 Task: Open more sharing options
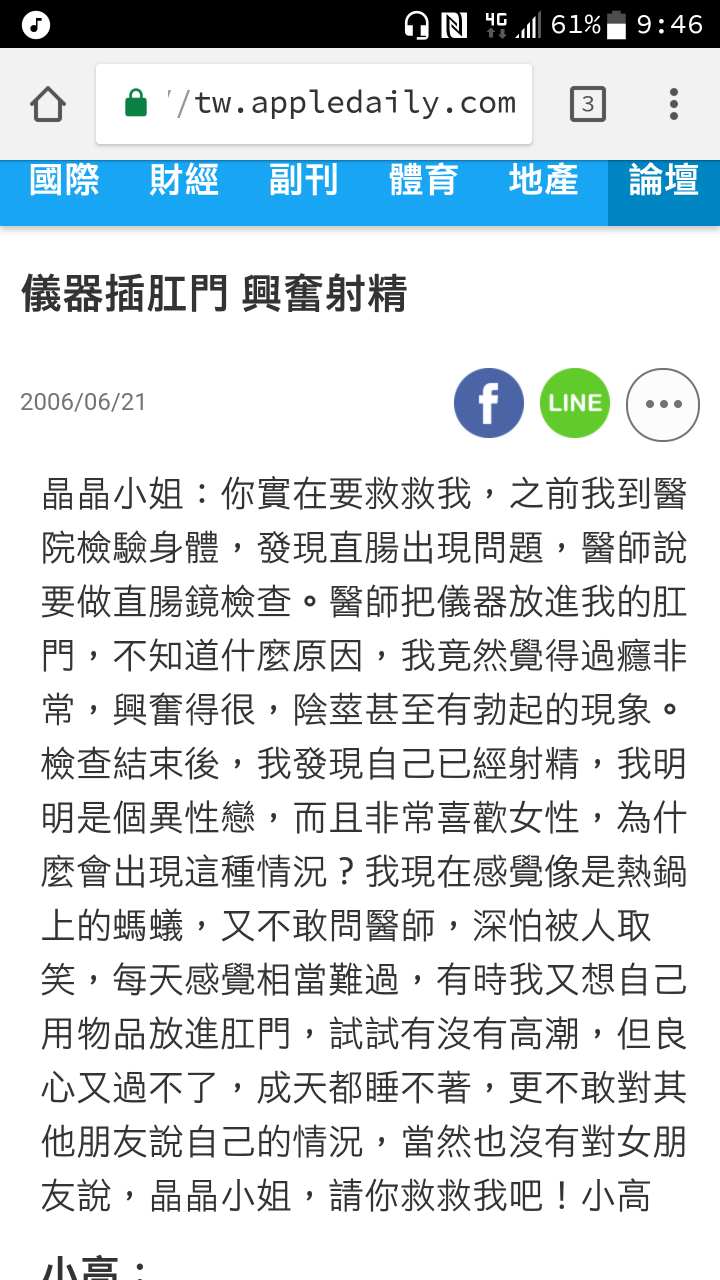click(x=662, y=404)
